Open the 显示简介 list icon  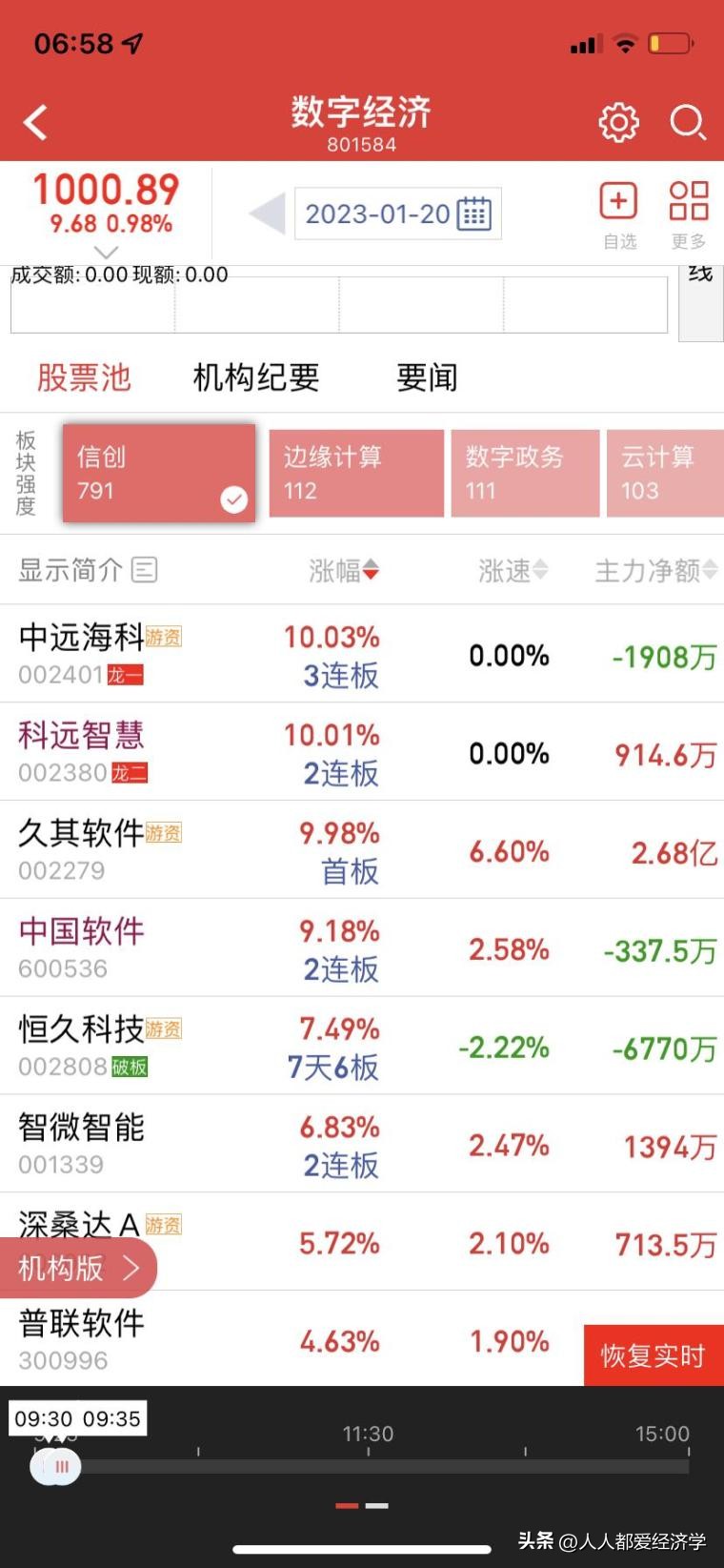click(x=143, y=570)
